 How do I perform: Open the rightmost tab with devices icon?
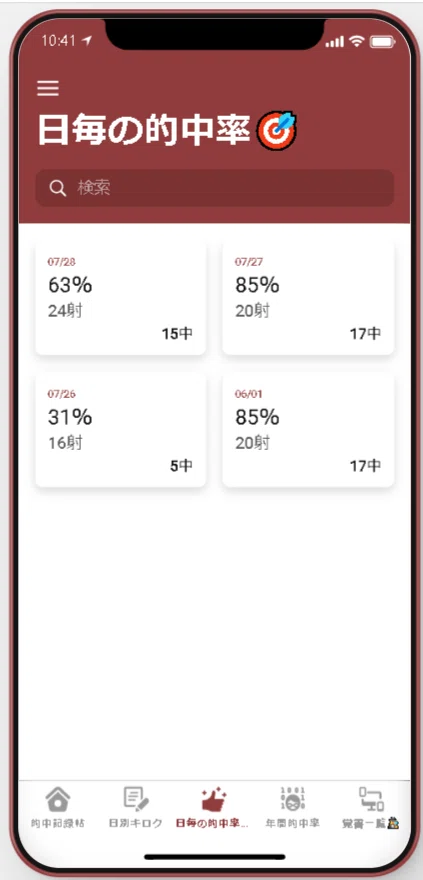pyautogui.click(x=371, y=807)
